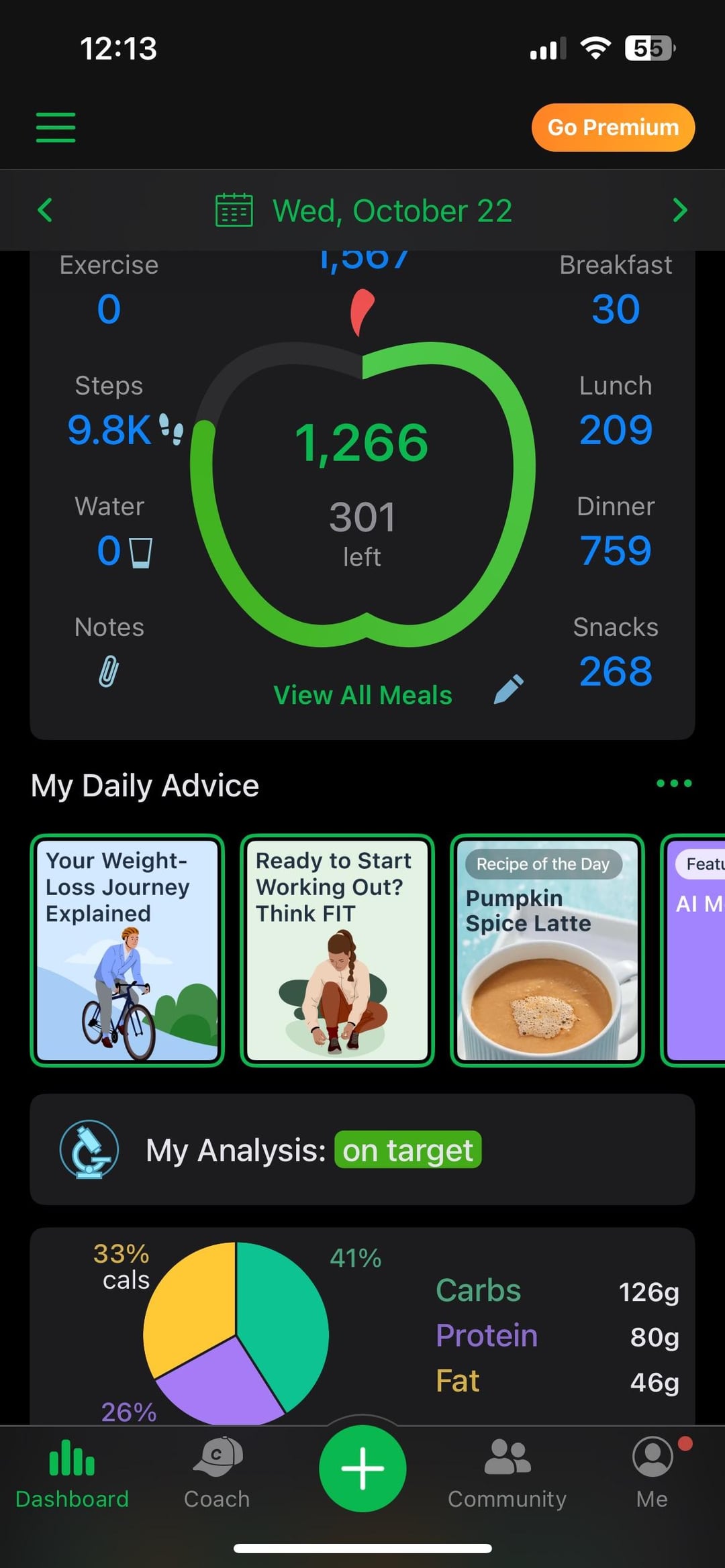Open the calendar date picker
Viewport: 725px width, 1568px height.
[x=234, y=210]
